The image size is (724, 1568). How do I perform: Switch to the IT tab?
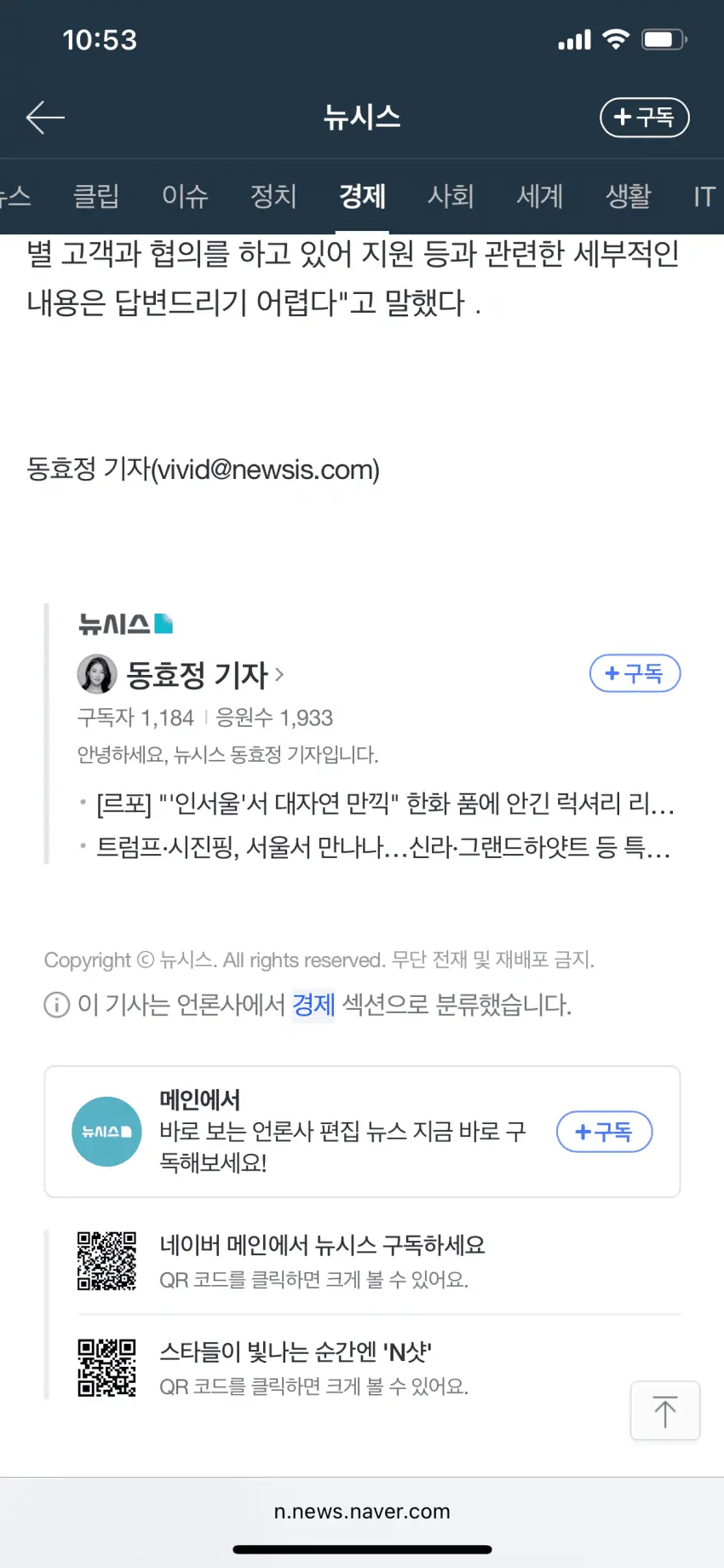tap(704, 197)
